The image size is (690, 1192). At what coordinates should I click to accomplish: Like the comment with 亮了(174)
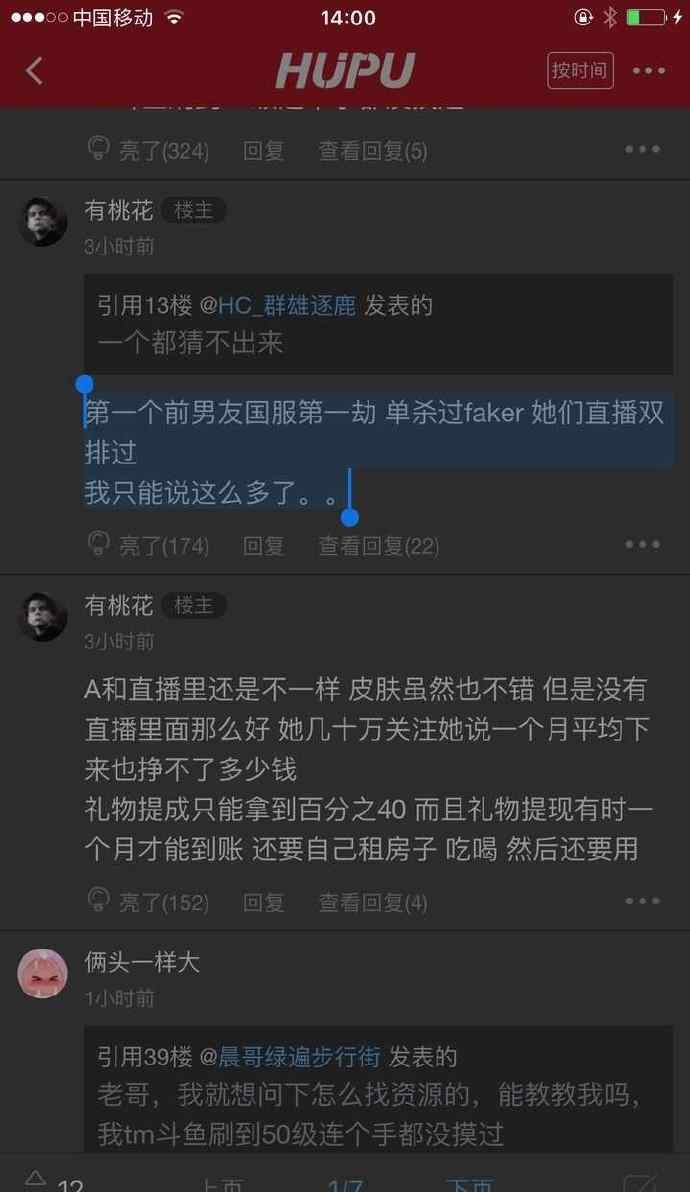148,545
